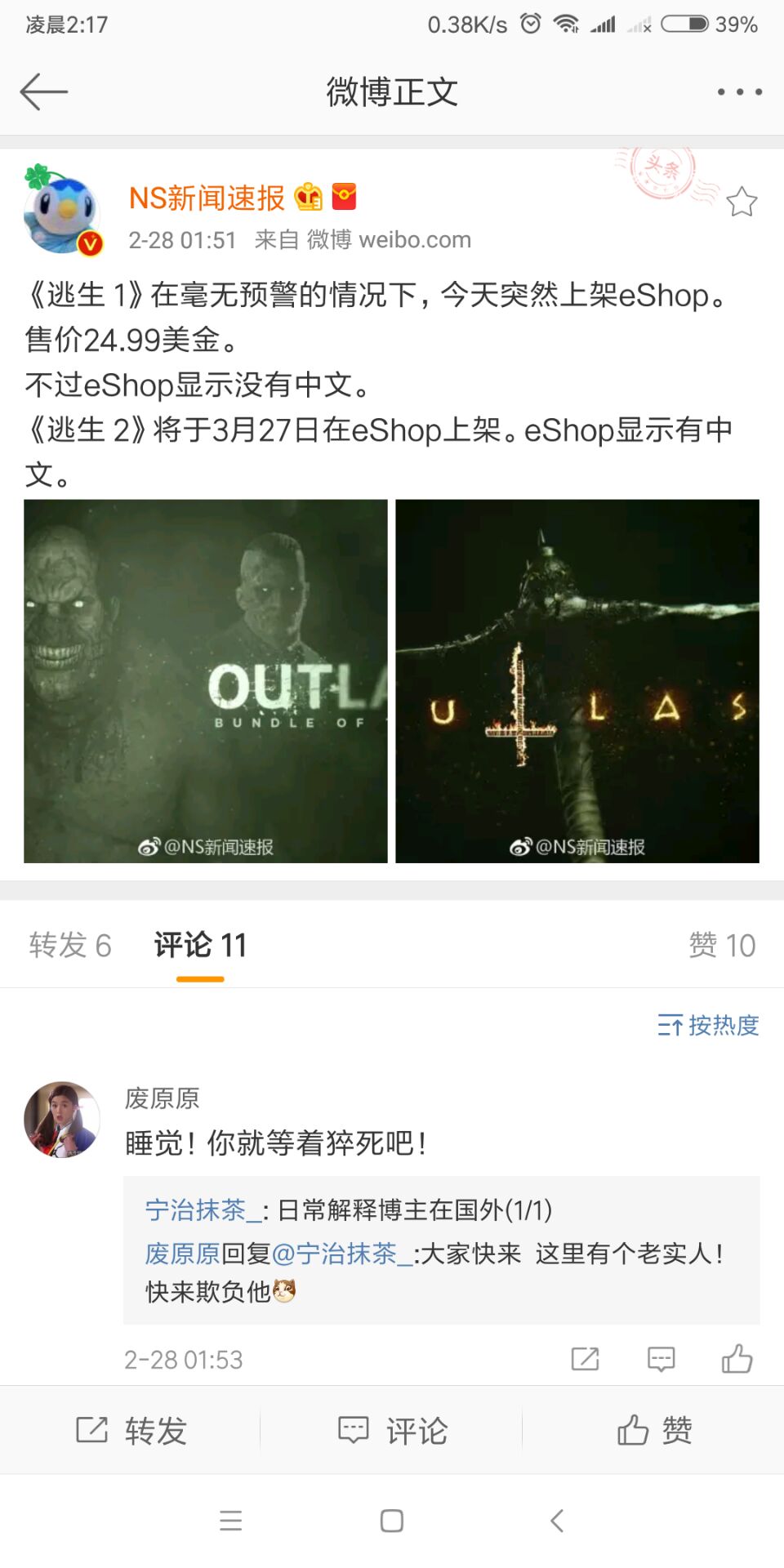This screenshot has height=1568, width=784.
Task: Like 废原原's comment
Action: pyautogui.click(x=737, y=1359)
